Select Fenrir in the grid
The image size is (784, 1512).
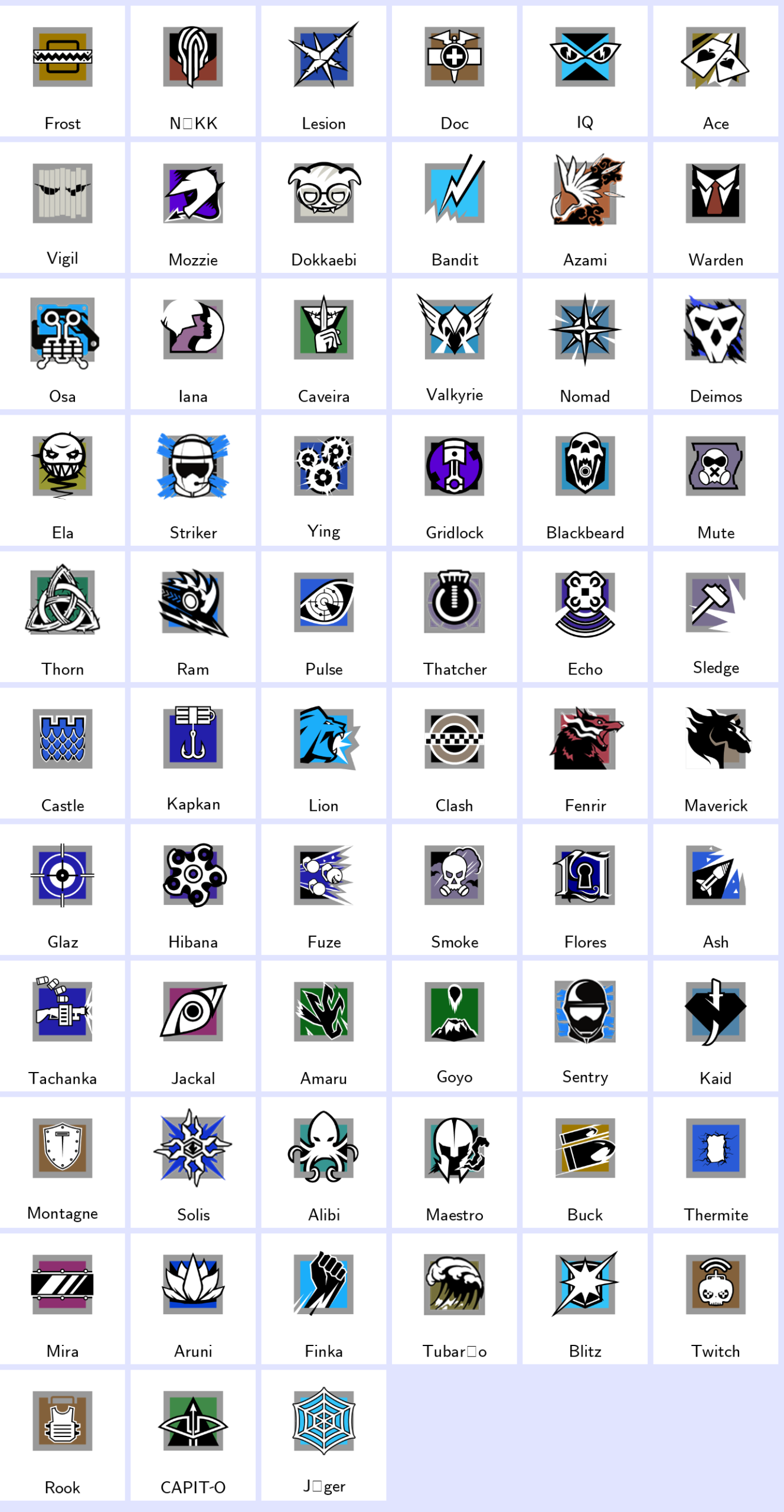585,753
